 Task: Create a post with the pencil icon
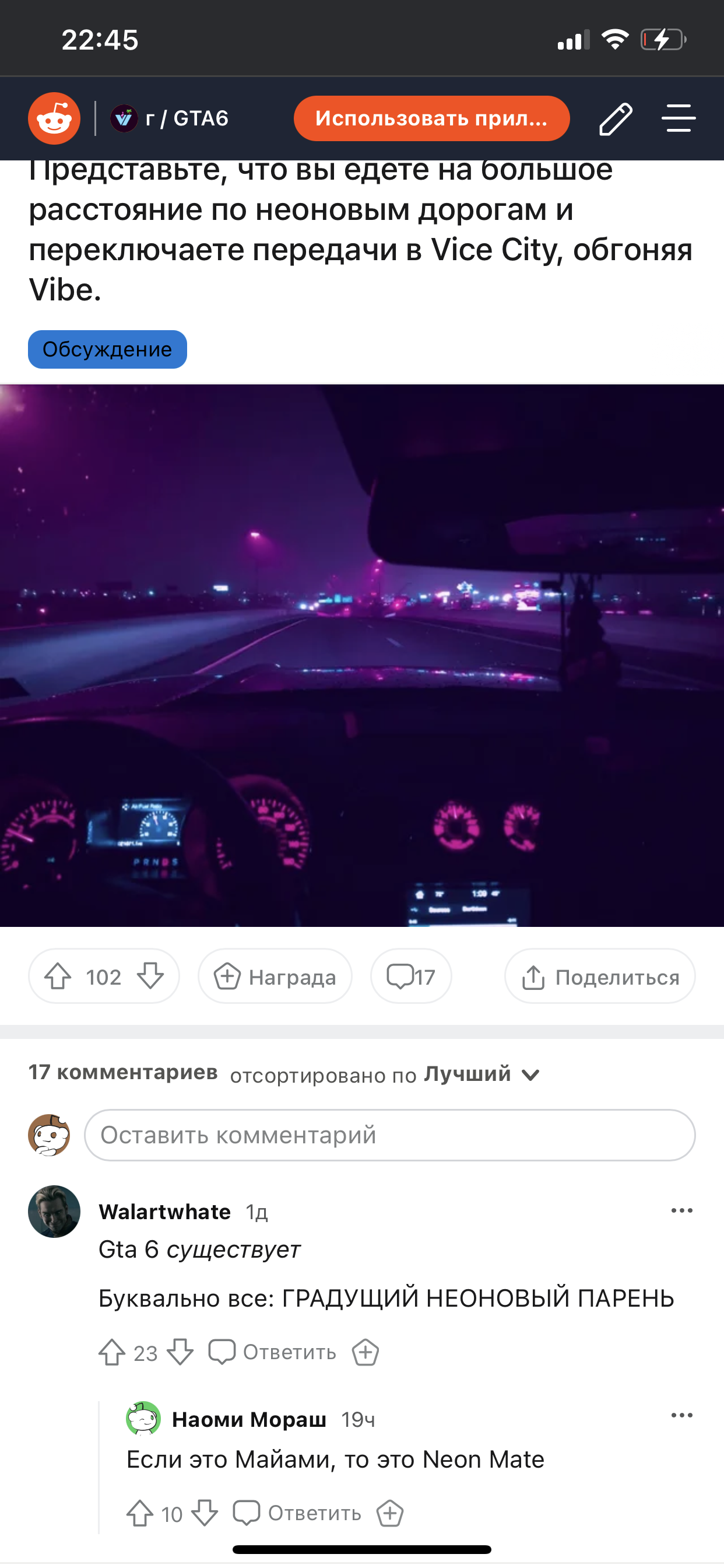pyautogui.click(x=615, y=118)
